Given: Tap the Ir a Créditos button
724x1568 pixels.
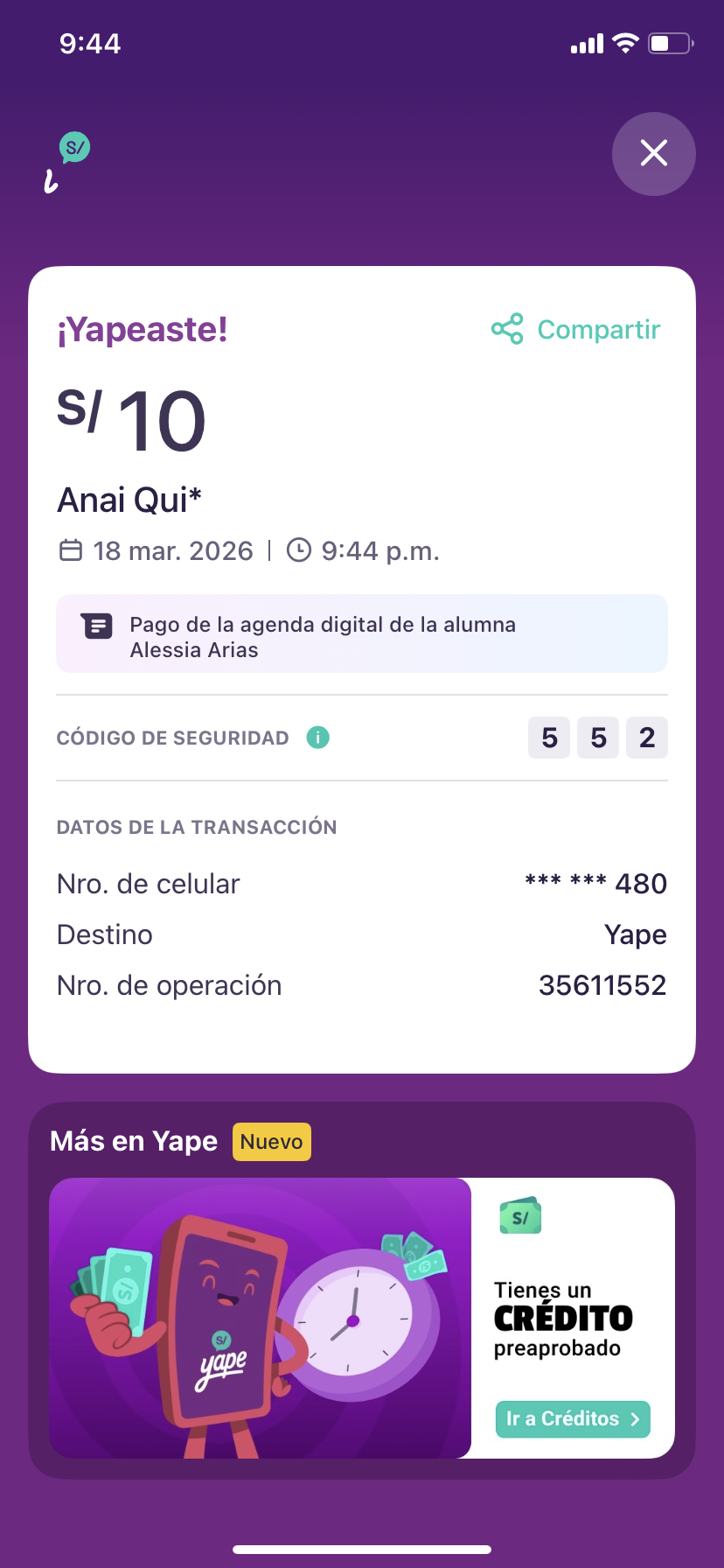Looking at the screenshot, I should [x=573, y=1418].
